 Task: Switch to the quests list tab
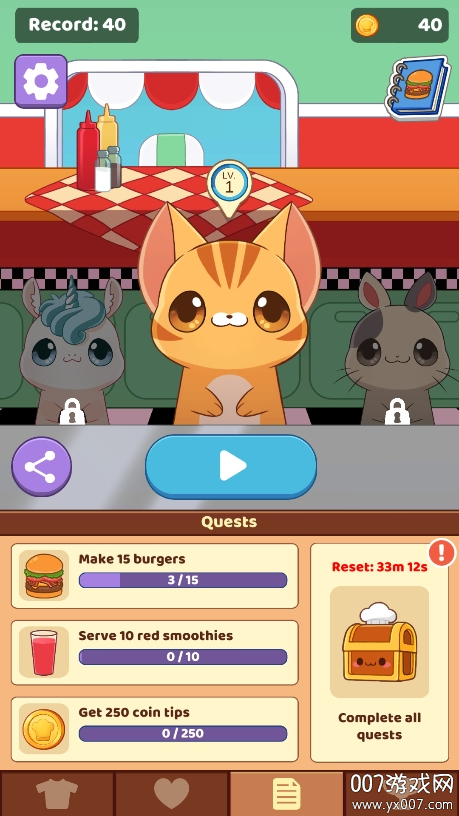click(287, 794)
